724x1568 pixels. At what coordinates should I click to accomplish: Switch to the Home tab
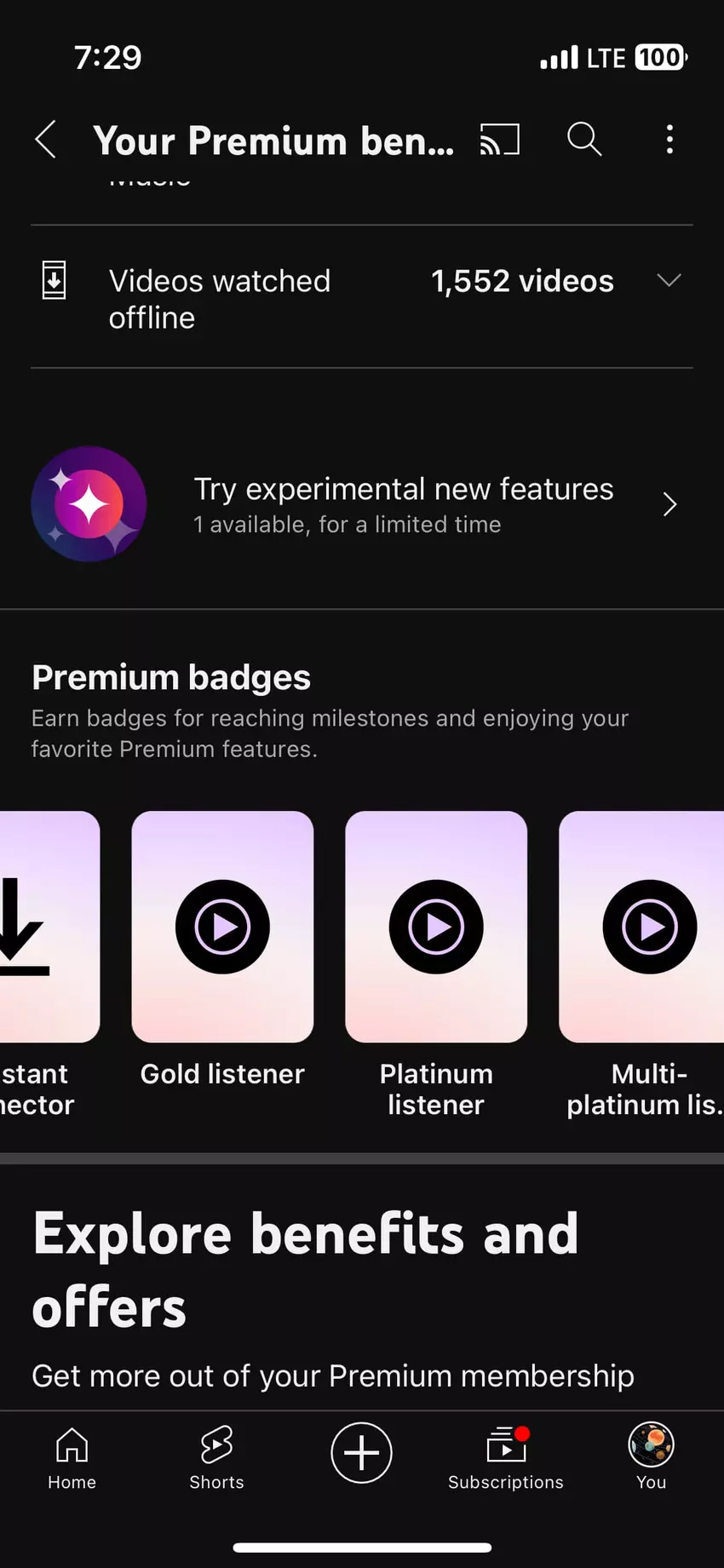click(x=72, y=1457)
